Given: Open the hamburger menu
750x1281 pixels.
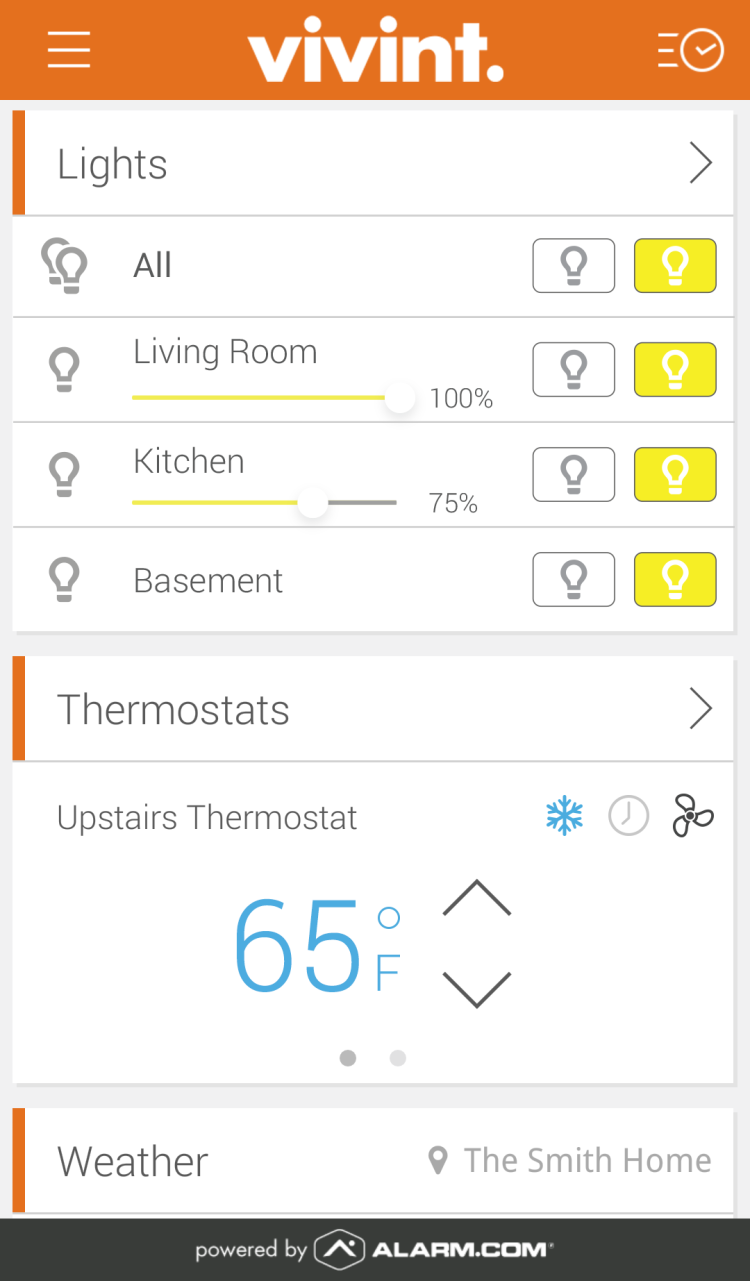Looking at the screenshot, I should [x=69, y=49].
